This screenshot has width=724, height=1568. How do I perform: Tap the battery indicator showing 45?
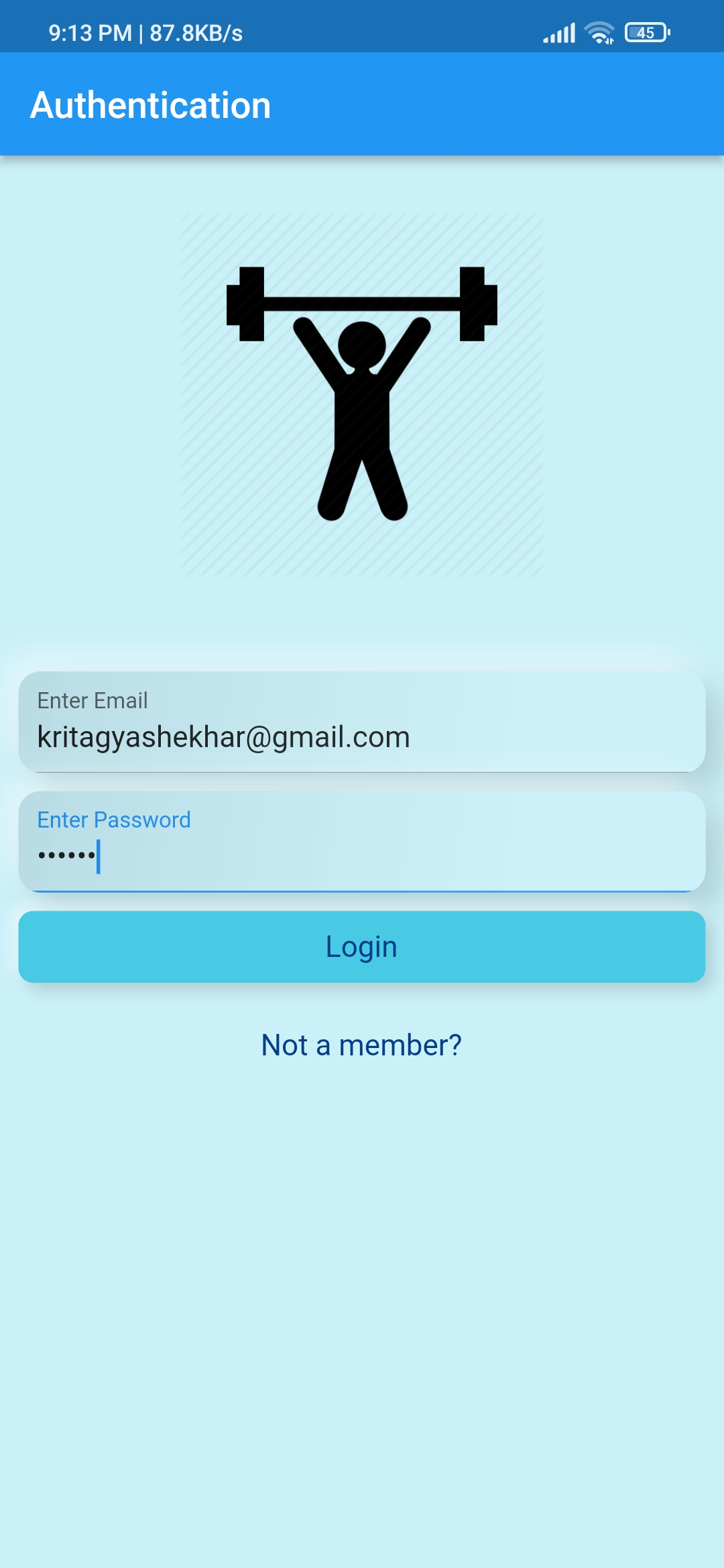pos(645,30)
